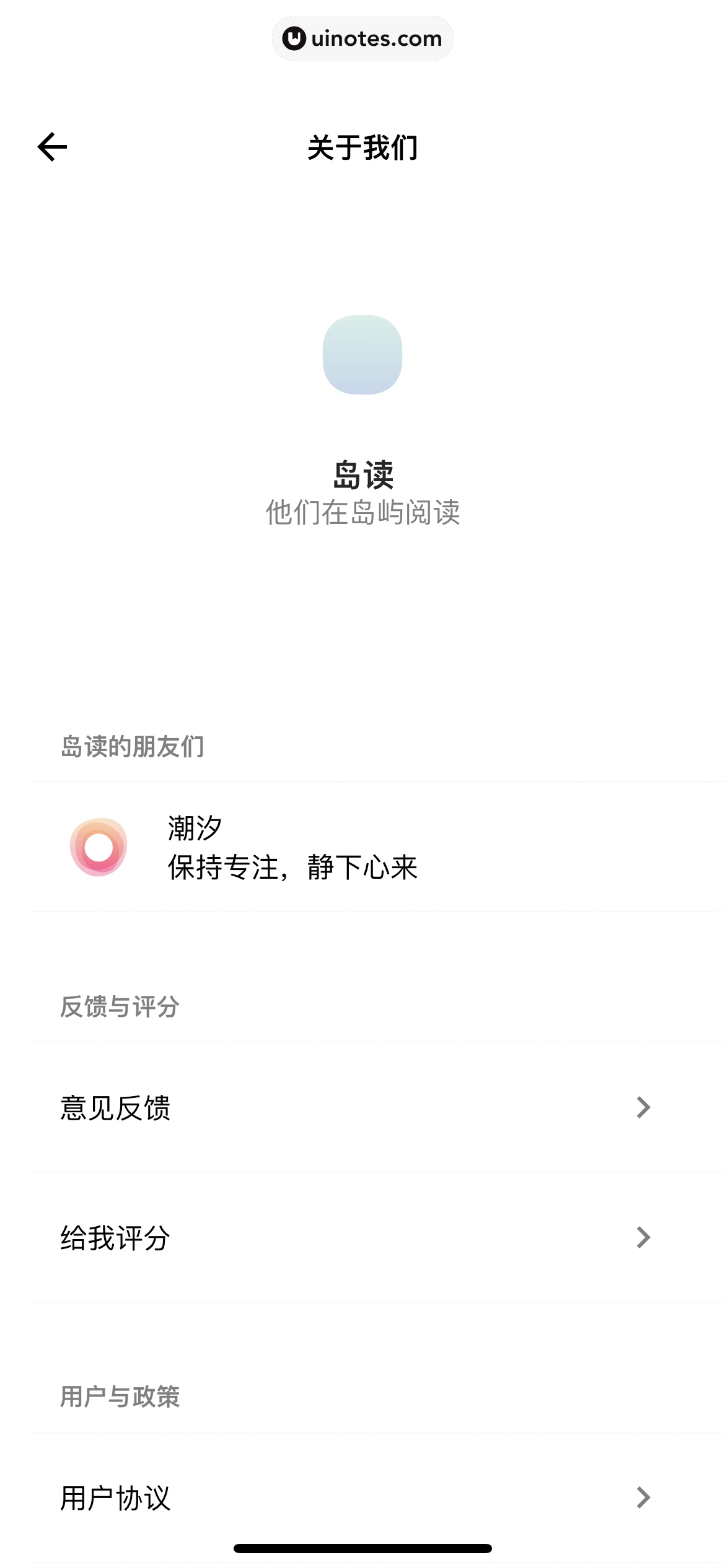Click the uinotes.com logo badge

(x=362, y=38)
